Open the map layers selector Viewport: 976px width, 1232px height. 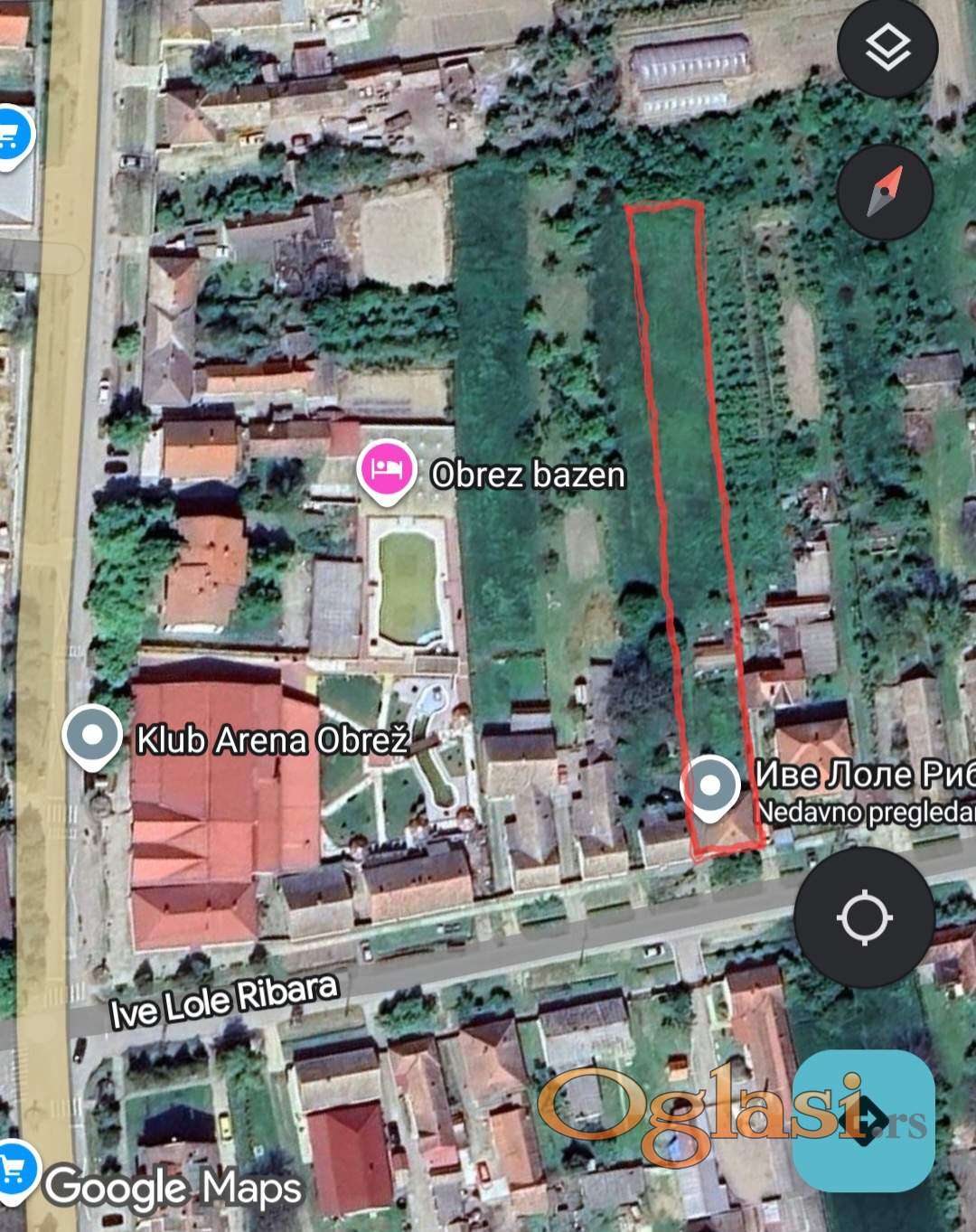pyautogui.click(x=887, y=47)
